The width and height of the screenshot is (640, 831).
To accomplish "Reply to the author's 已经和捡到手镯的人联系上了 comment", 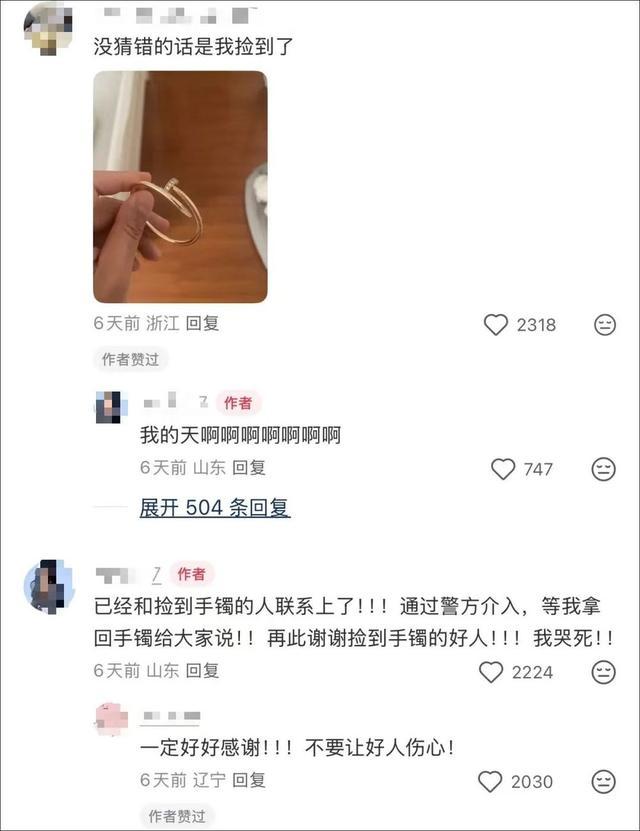I will click(203, 670).
